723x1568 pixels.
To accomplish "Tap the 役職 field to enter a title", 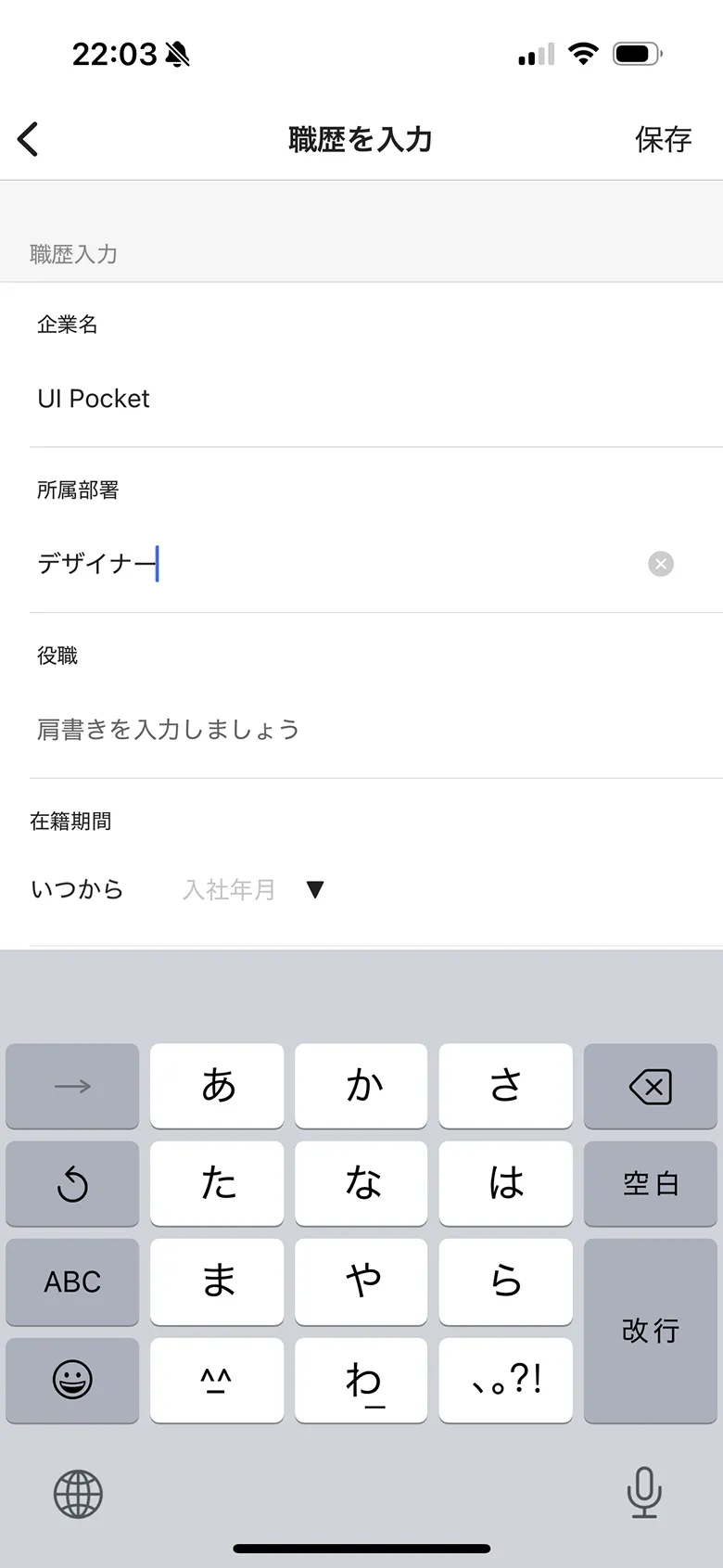I will (167, 730).
